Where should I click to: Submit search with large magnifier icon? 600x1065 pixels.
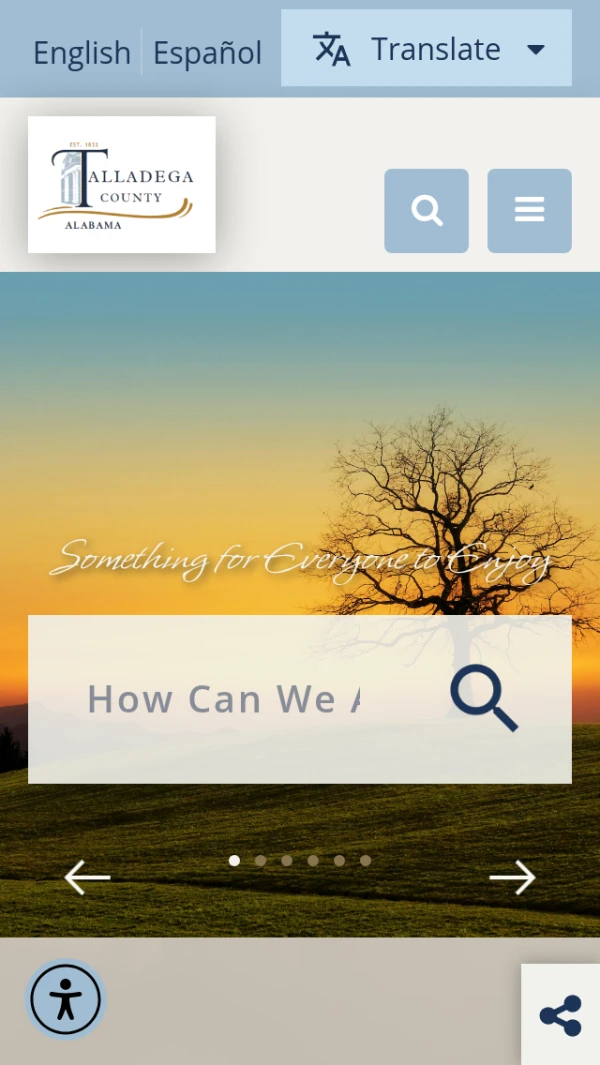[484, 698]
